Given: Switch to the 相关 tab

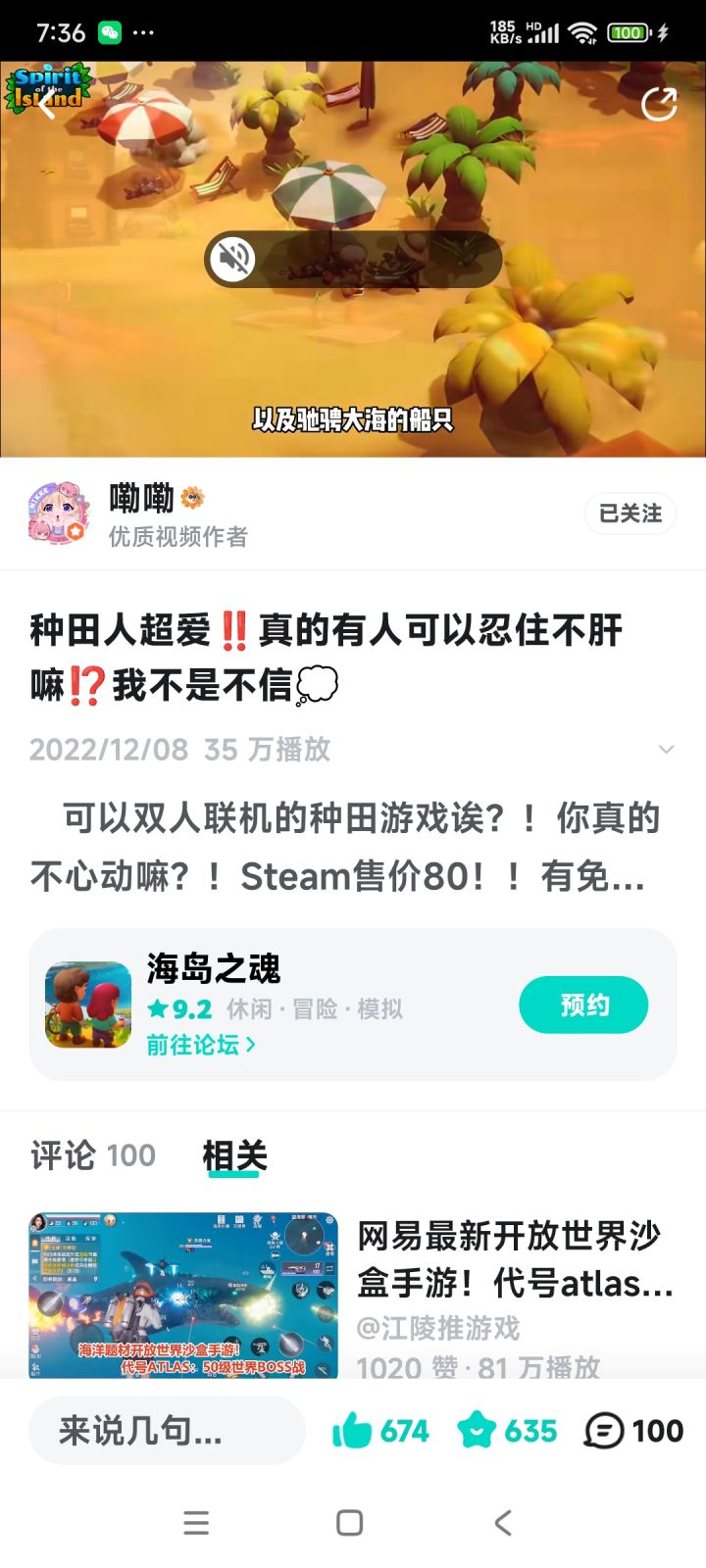Looking at the screenshot, I should pos(235,1156).
